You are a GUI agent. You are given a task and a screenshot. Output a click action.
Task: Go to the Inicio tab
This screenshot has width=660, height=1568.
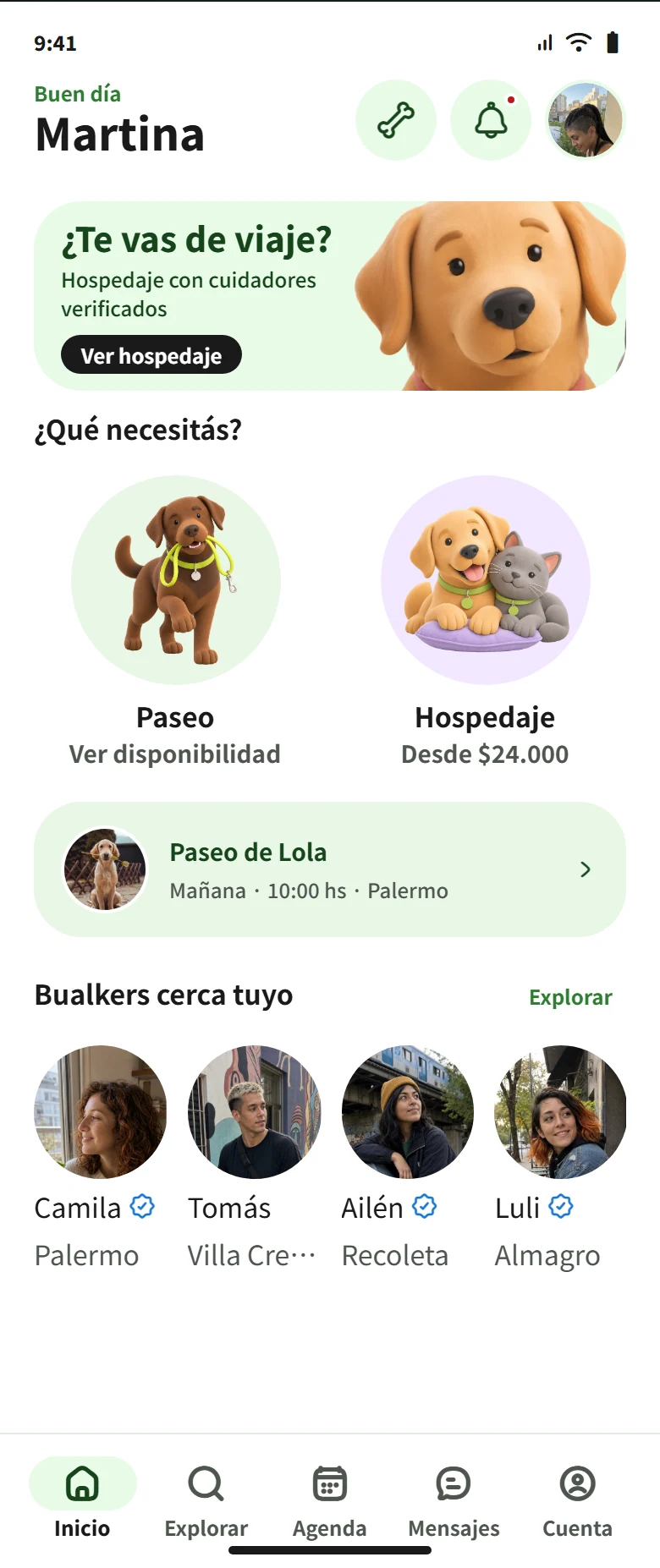click(x=82, y=1499)
